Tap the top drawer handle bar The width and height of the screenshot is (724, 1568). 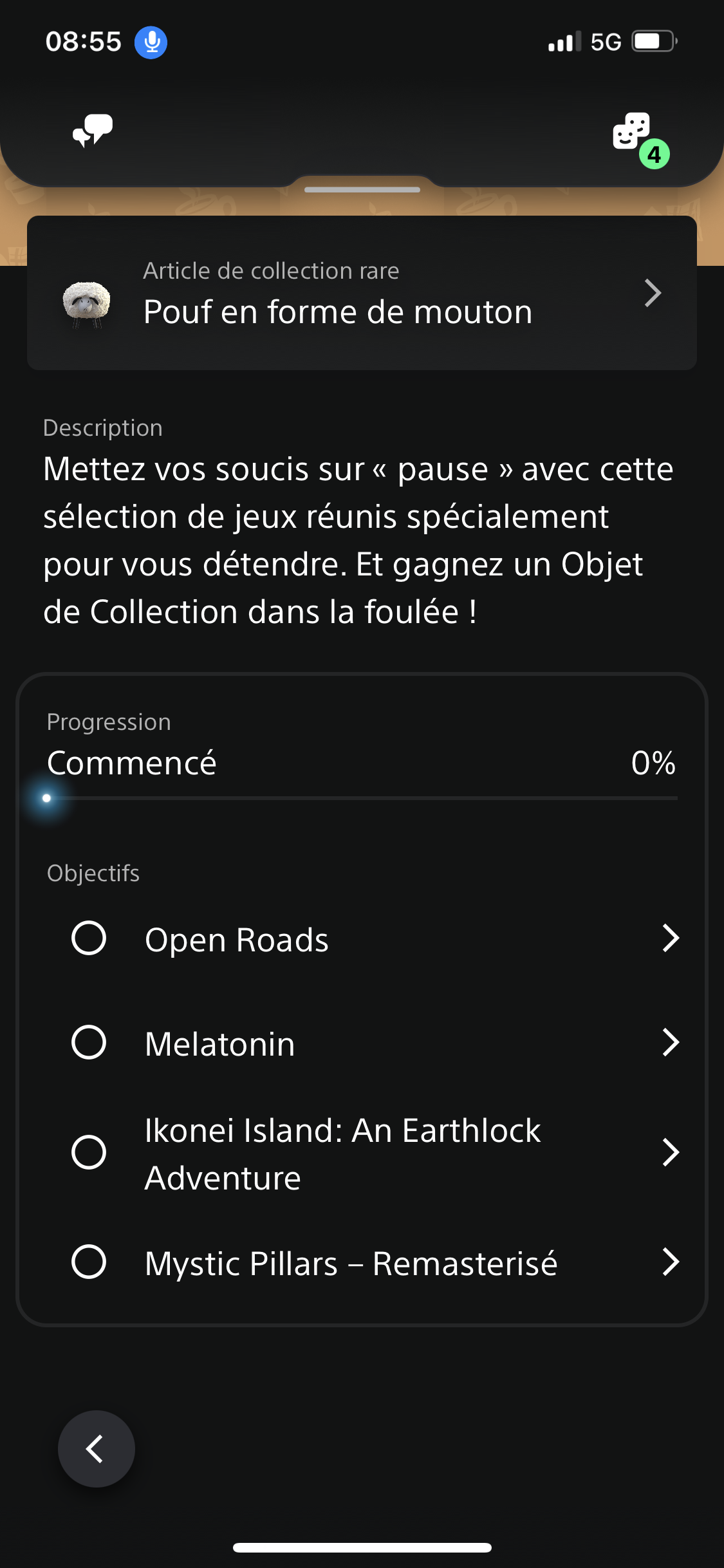362,190
